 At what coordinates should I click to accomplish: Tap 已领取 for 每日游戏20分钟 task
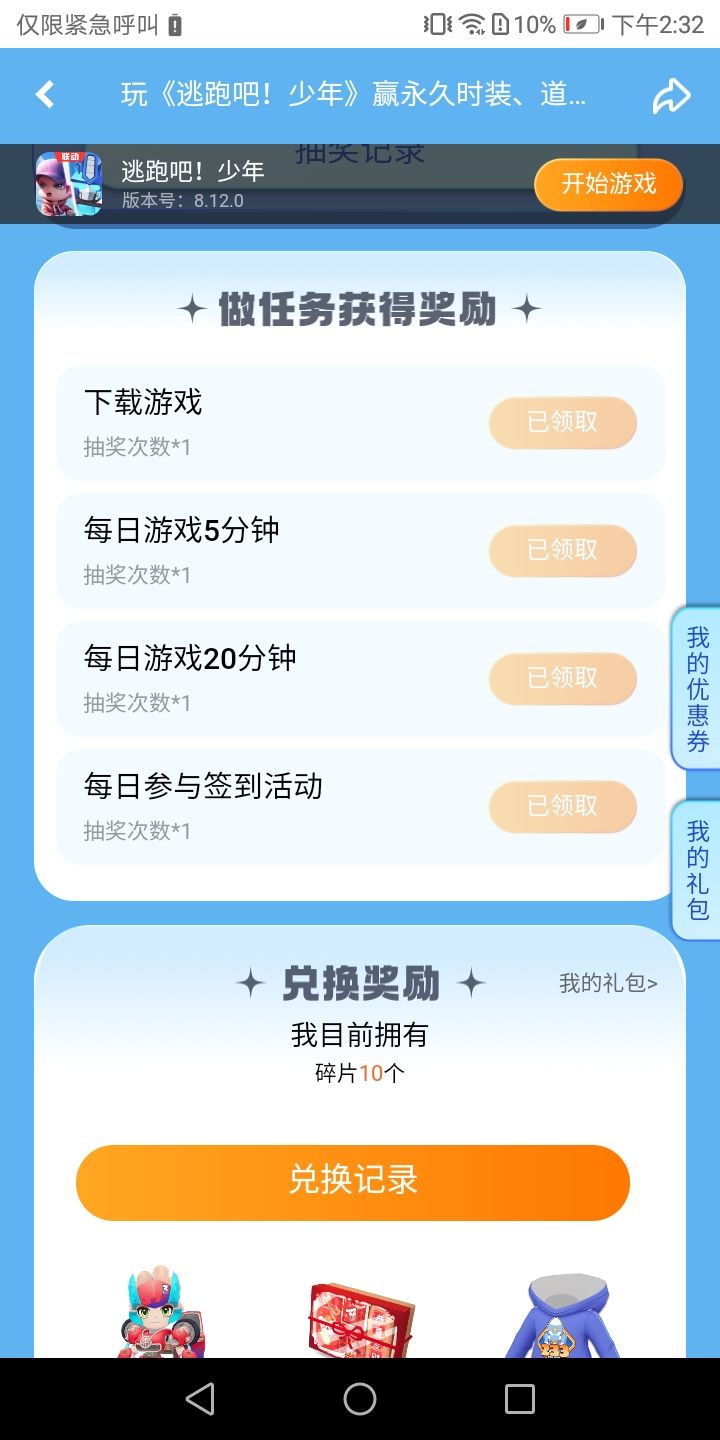562,678
